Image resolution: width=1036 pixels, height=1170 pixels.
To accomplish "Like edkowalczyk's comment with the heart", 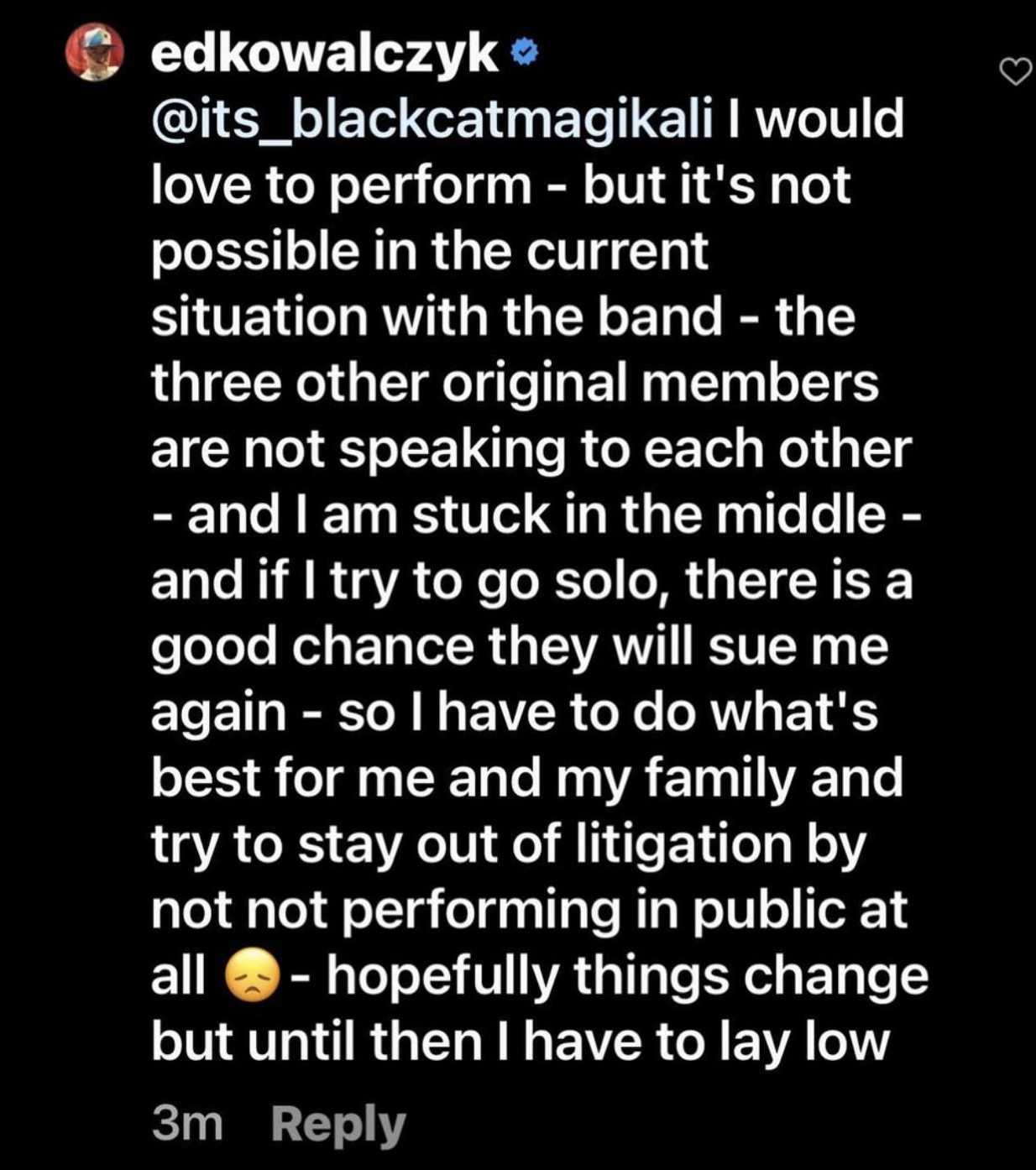I will click(x=1016, y=73).
